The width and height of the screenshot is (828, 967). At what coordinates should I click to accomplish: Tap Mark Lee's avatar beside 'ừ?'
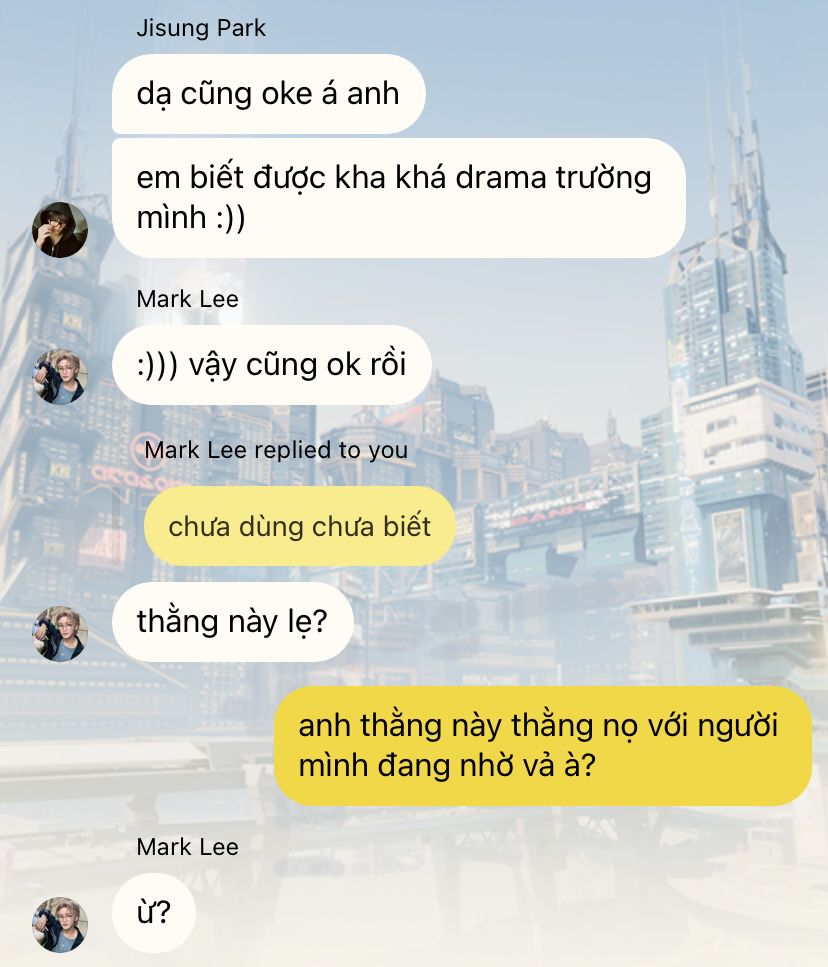[x=60, y=923]
